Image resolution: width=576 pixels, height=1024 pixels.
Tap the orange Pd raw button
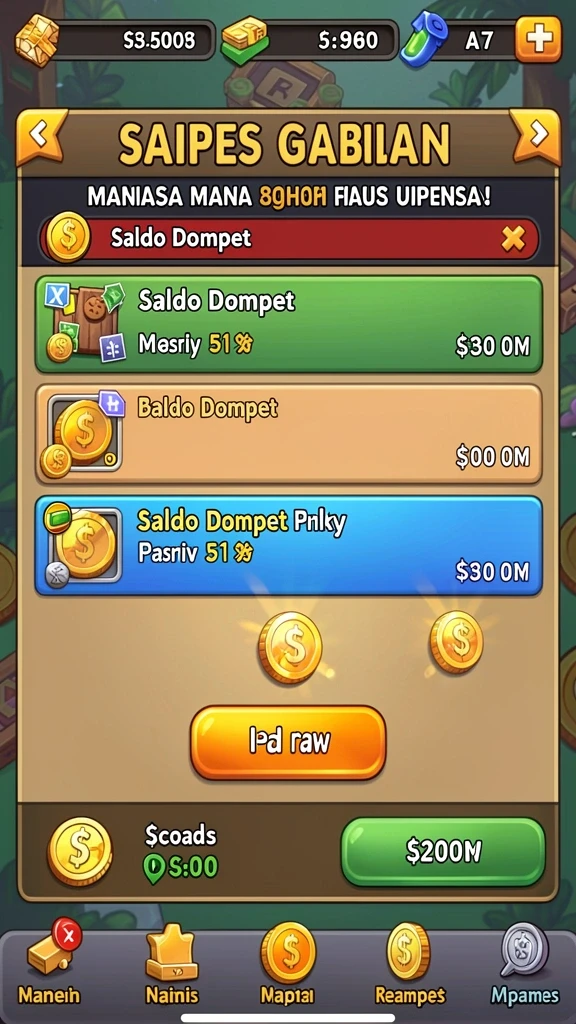click(x=288, y=743)
